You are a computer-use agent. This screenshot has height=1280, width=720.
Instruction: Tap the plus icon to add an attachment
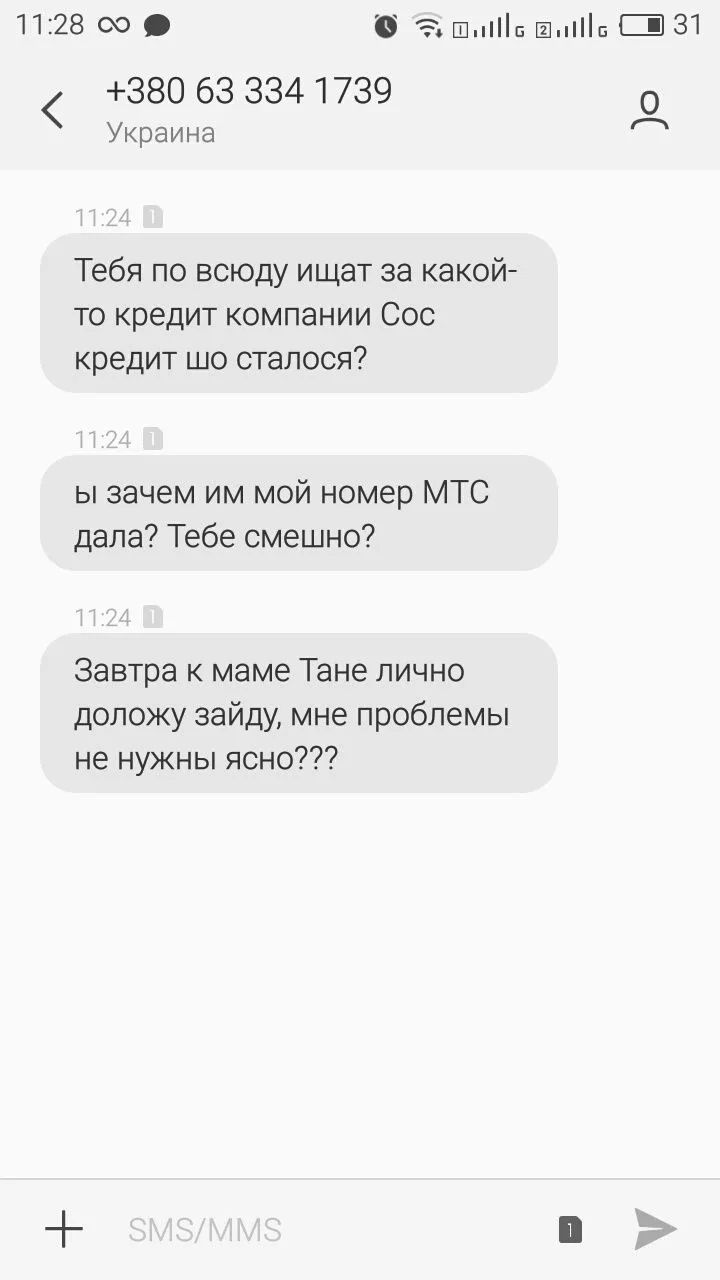64,1229
